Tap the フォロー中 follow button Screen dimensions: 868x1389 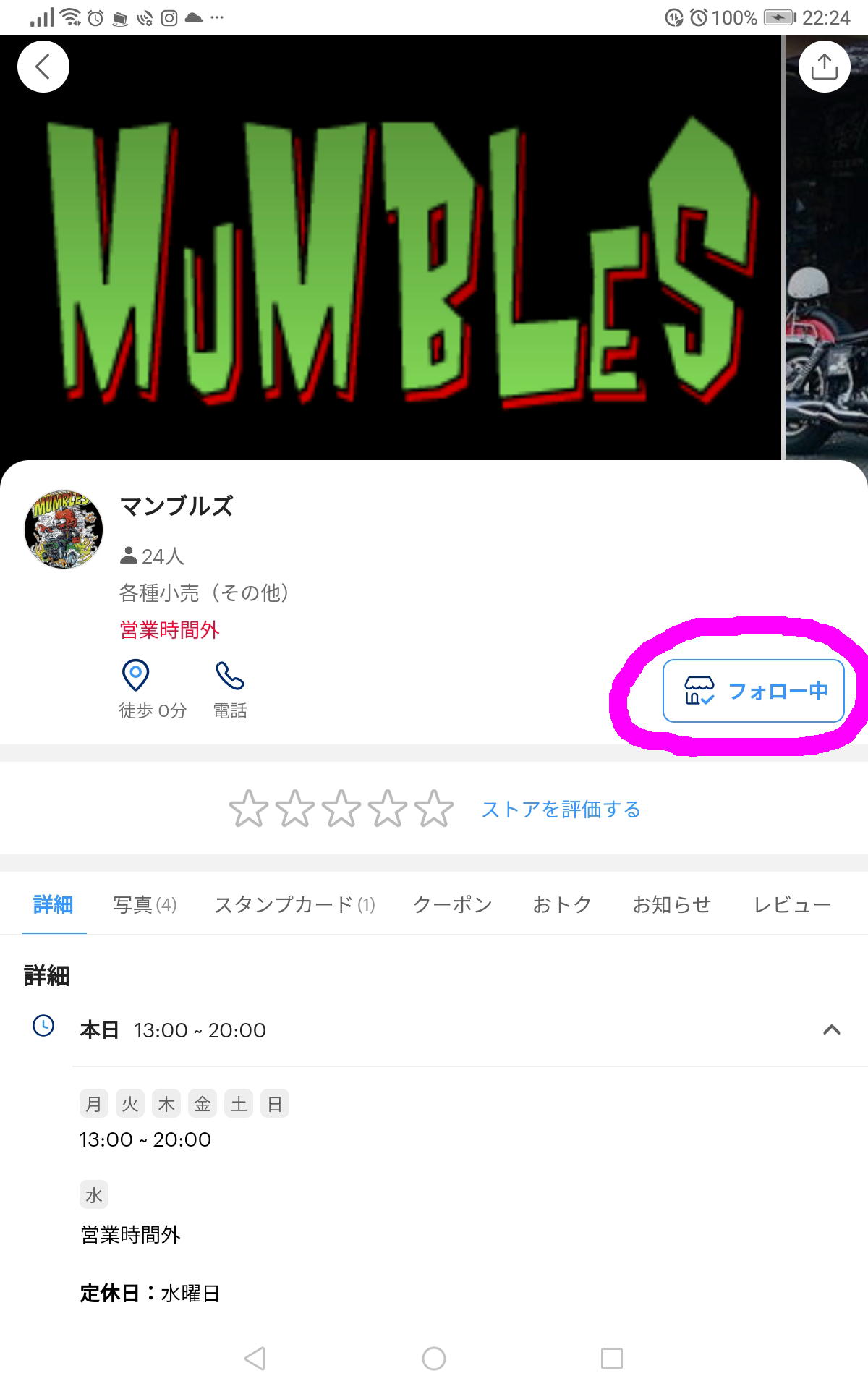pyautogui.click(x=754, y=691)
